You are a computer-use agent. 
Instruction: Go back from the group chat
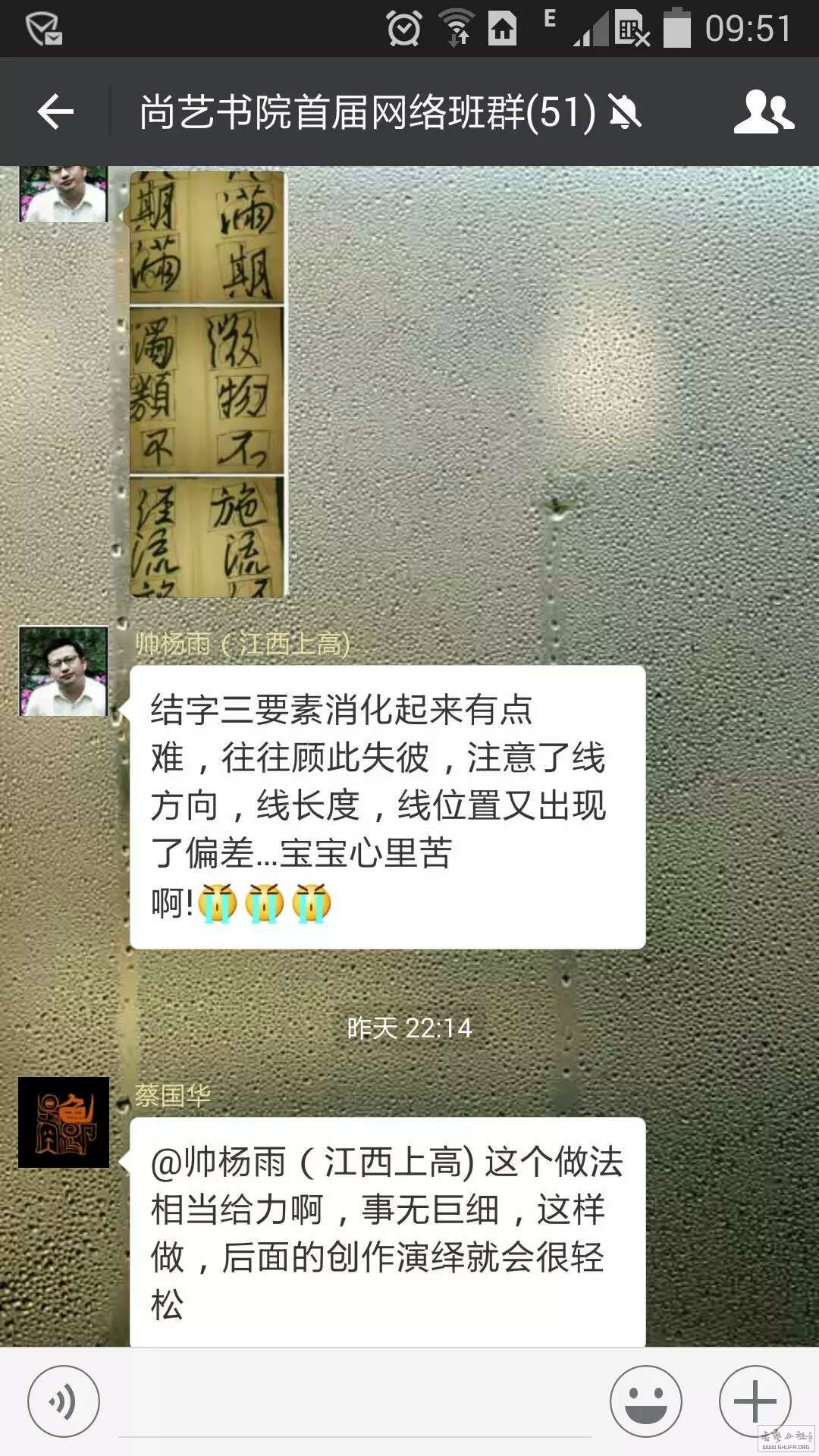pos(55,112)
